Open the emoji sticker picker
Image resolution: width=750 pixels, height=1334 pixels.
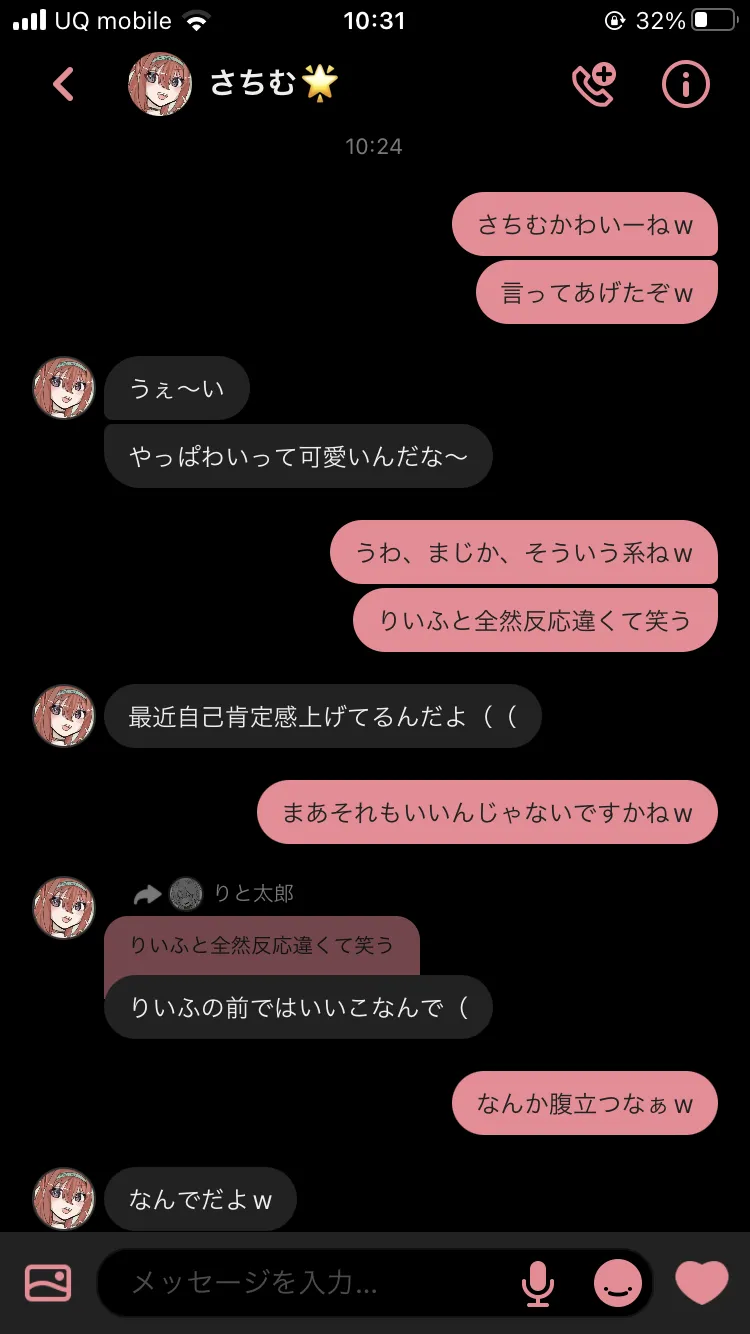coord(618,1282)
